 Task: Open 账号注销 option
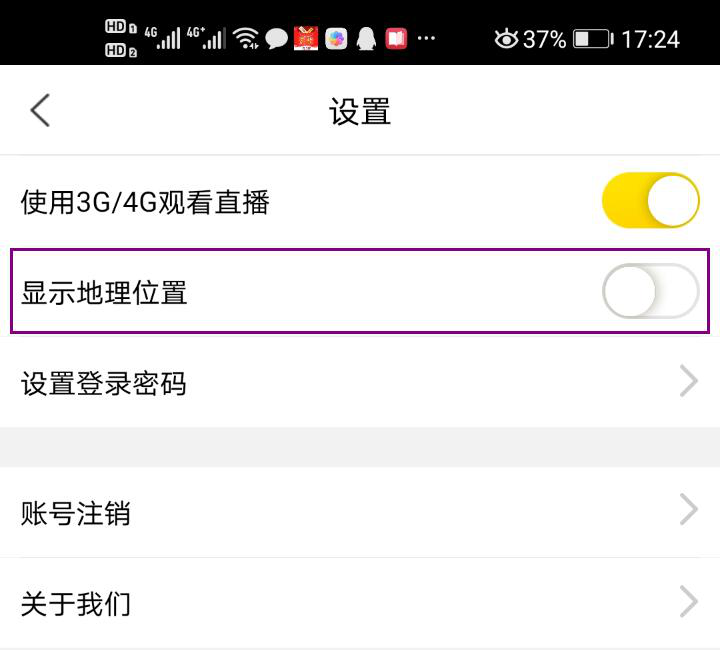(360, 513)
